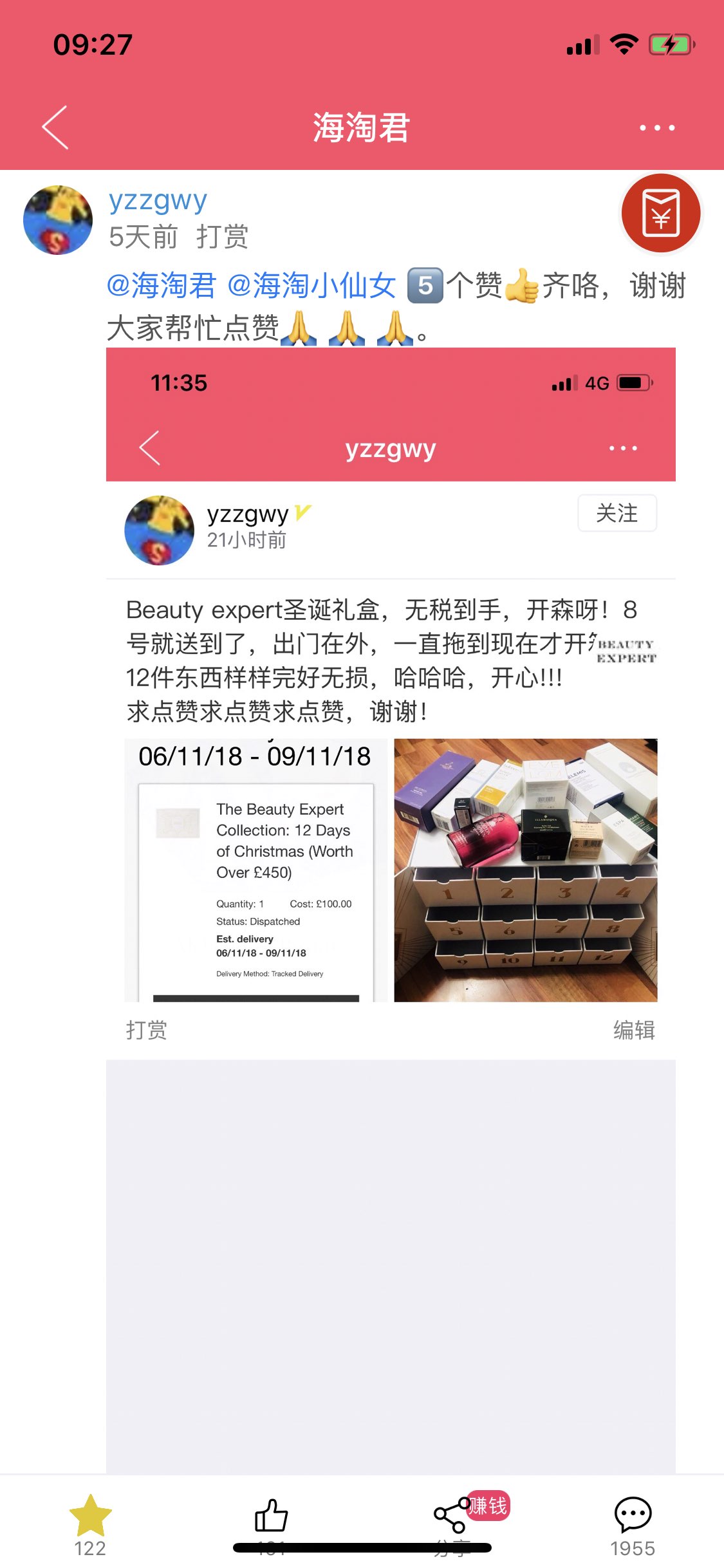Screen dimensions: 724x1568
Task: Open the yzzgwy profile avatar
Action: point(58,220)
